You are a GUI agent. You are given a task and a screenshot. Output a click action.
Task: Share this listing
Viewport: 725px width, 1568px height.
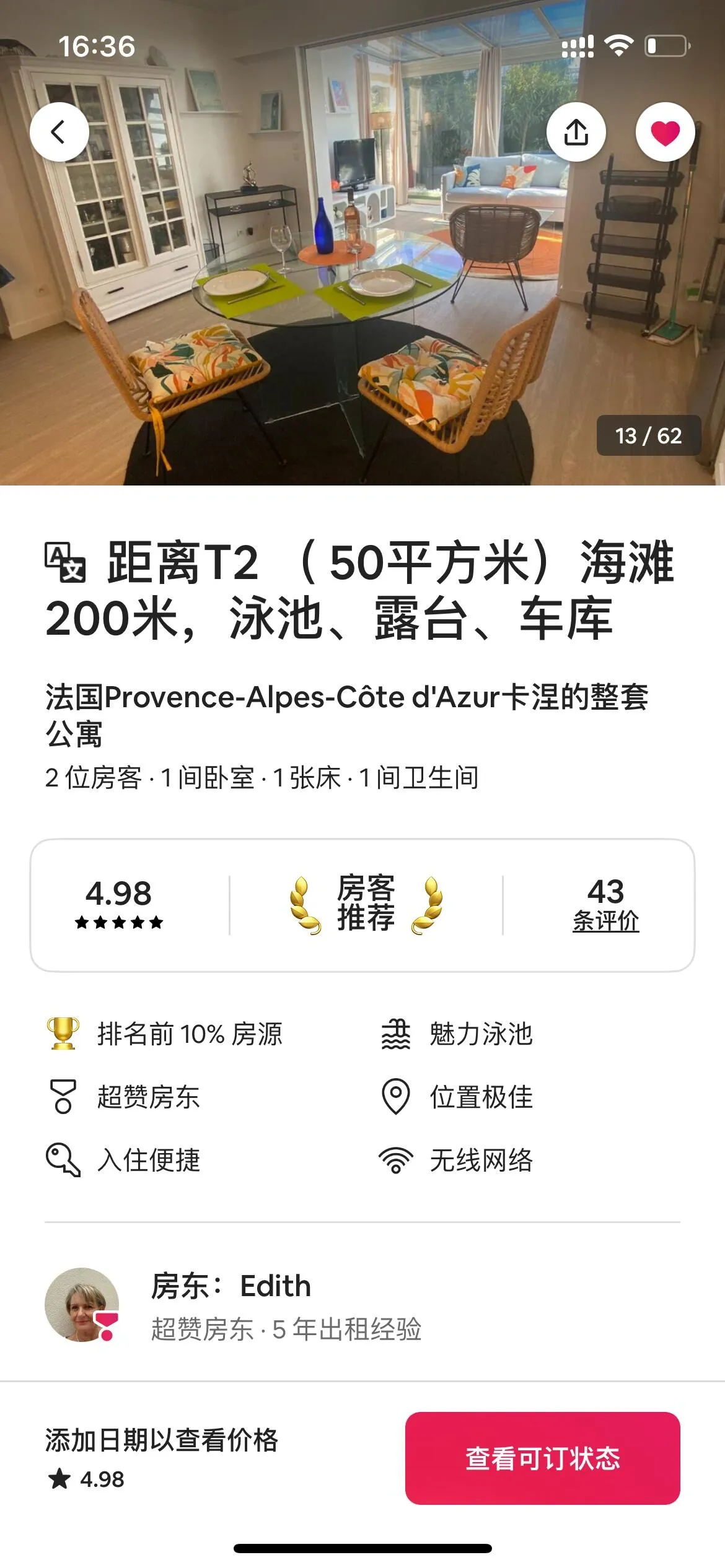(x=576, y=132)
